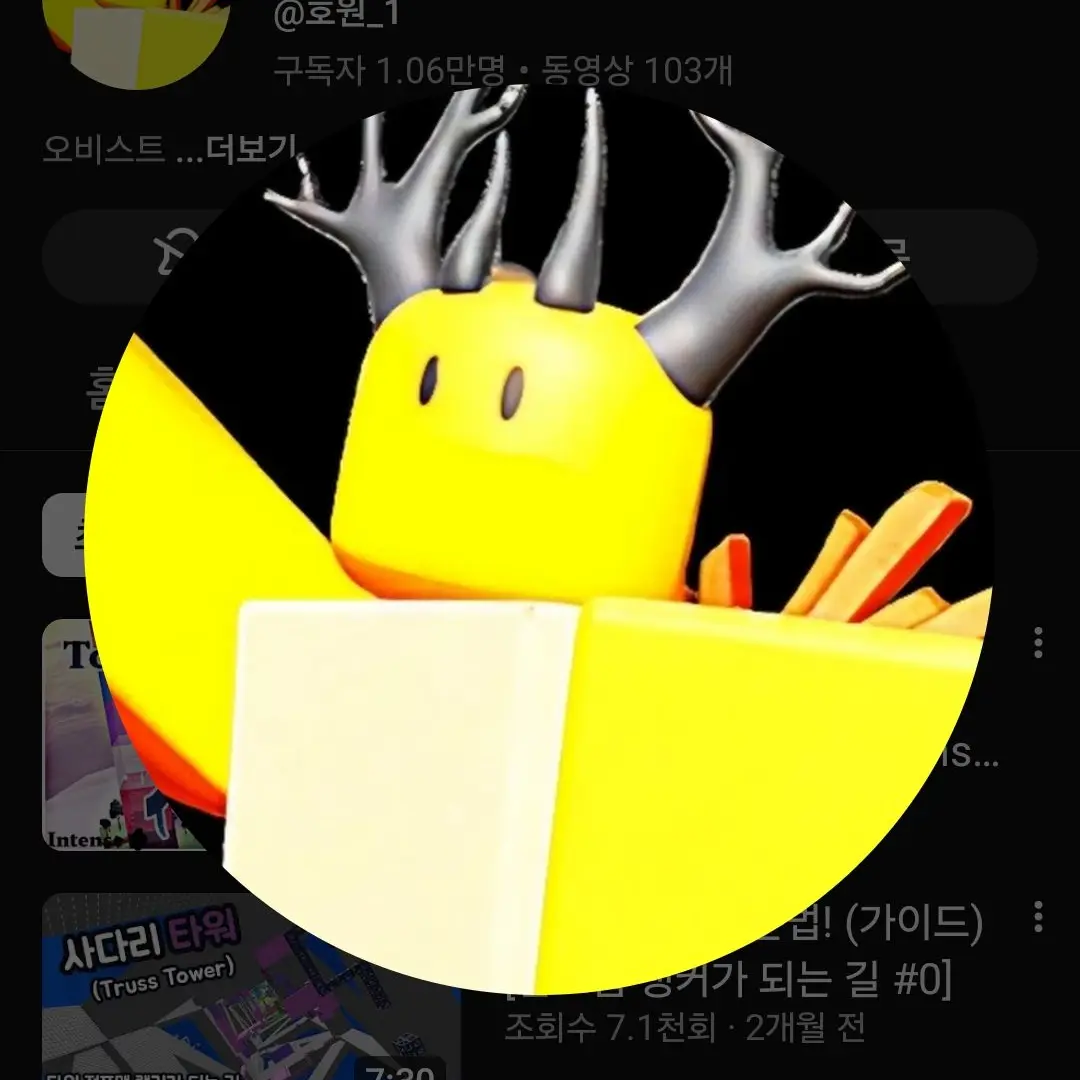Open overflow menu for the first listed video
The image size is (1080, 1080).
point(1038,643)
